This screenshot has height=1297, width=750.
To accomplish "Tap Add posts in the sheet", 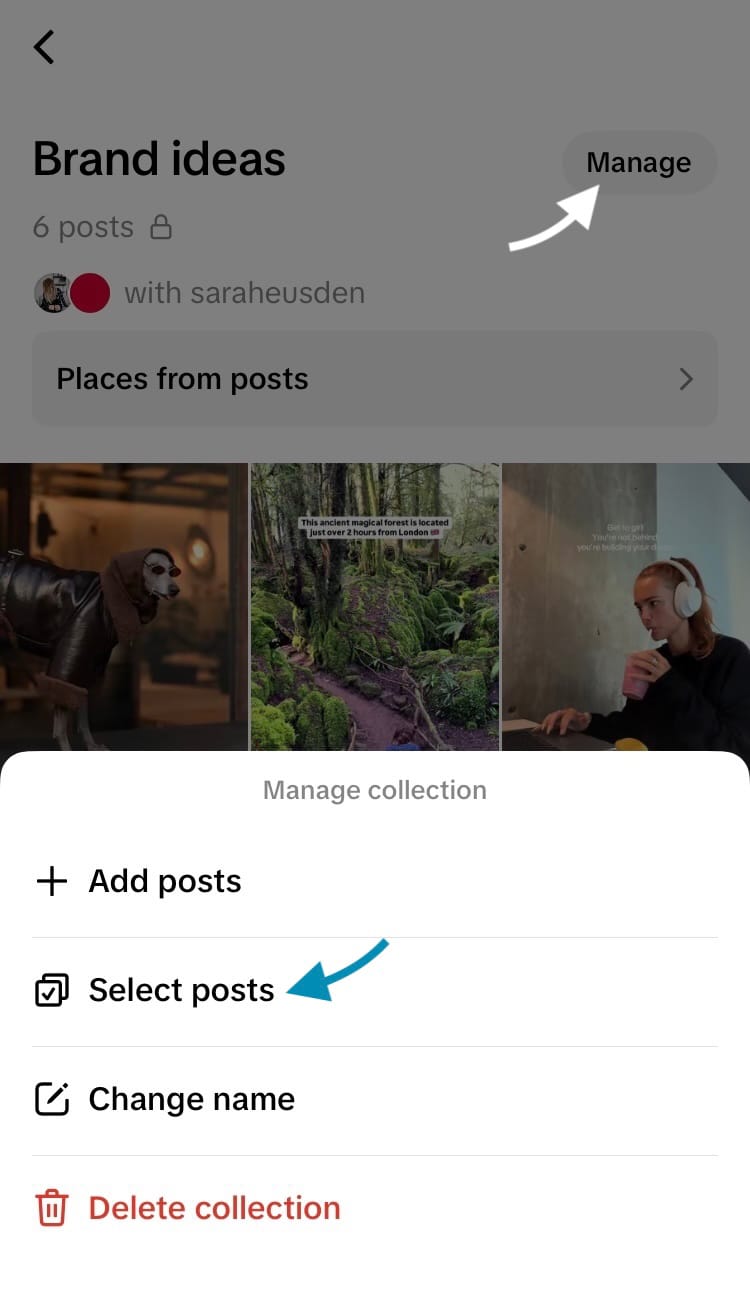I will (165, 881).
